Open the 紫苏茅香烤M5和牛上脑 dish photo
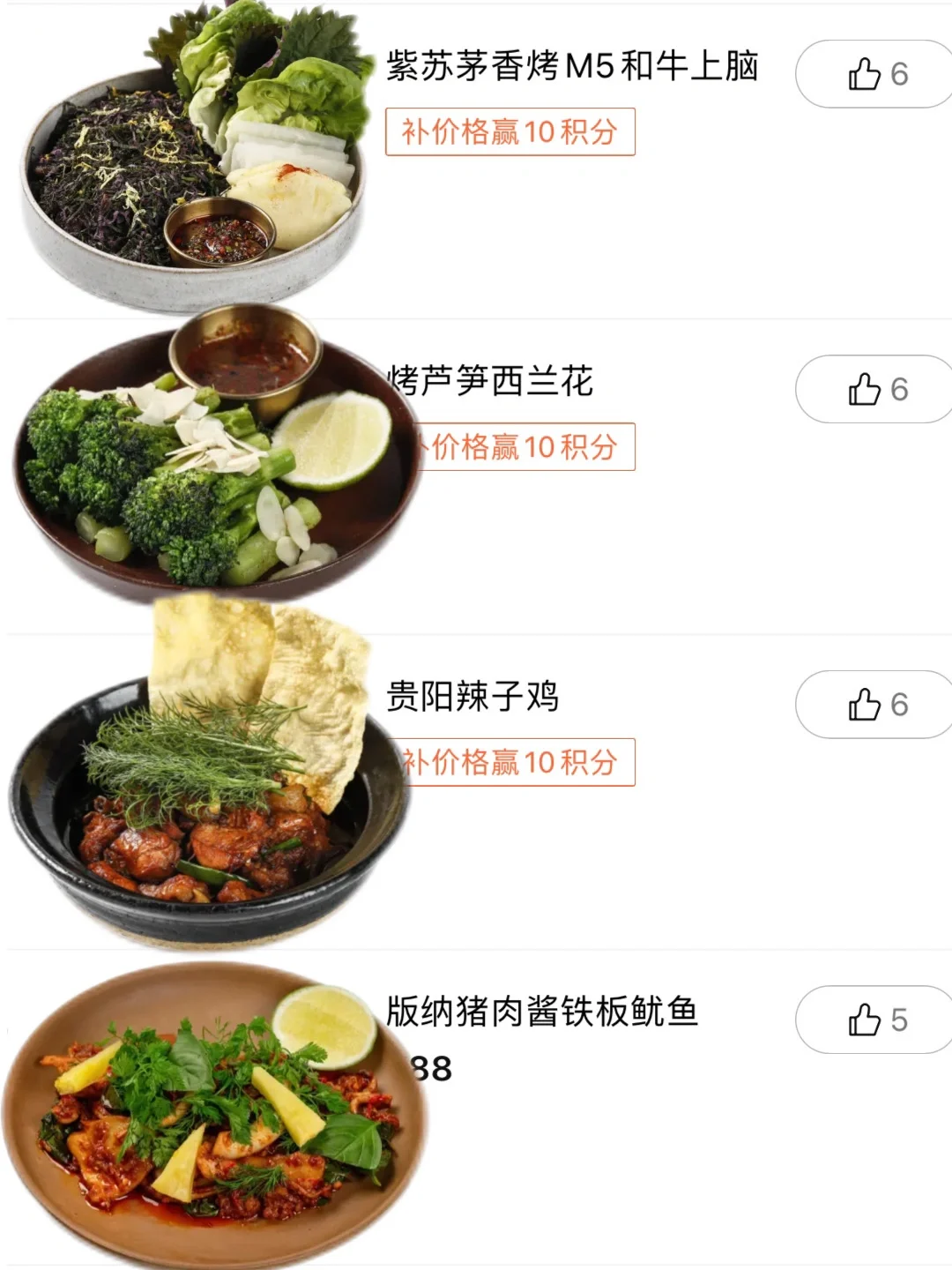The height and width of the screenshot is (1270, 952). pos(194,159)
